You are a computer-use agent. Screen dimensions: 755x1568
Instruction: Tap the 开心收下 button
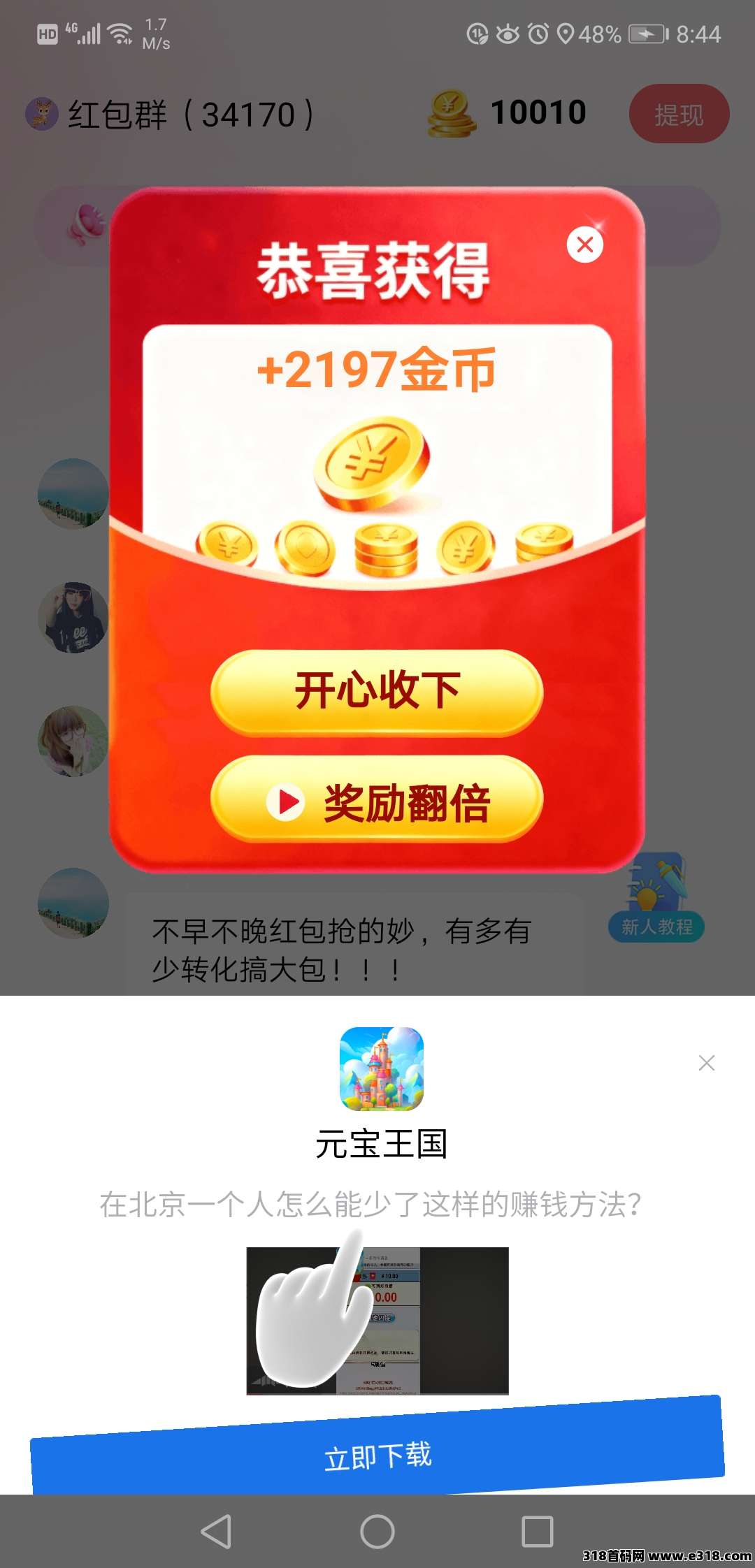pyautogui.click(x=377, y=691)
